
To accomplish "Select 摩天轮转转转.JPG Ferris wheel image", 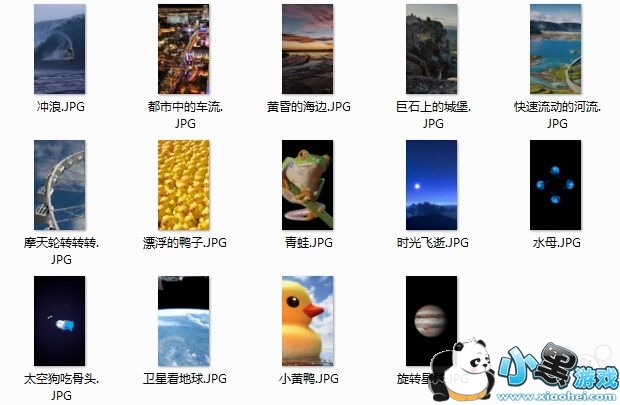I will tap(59, 185).
